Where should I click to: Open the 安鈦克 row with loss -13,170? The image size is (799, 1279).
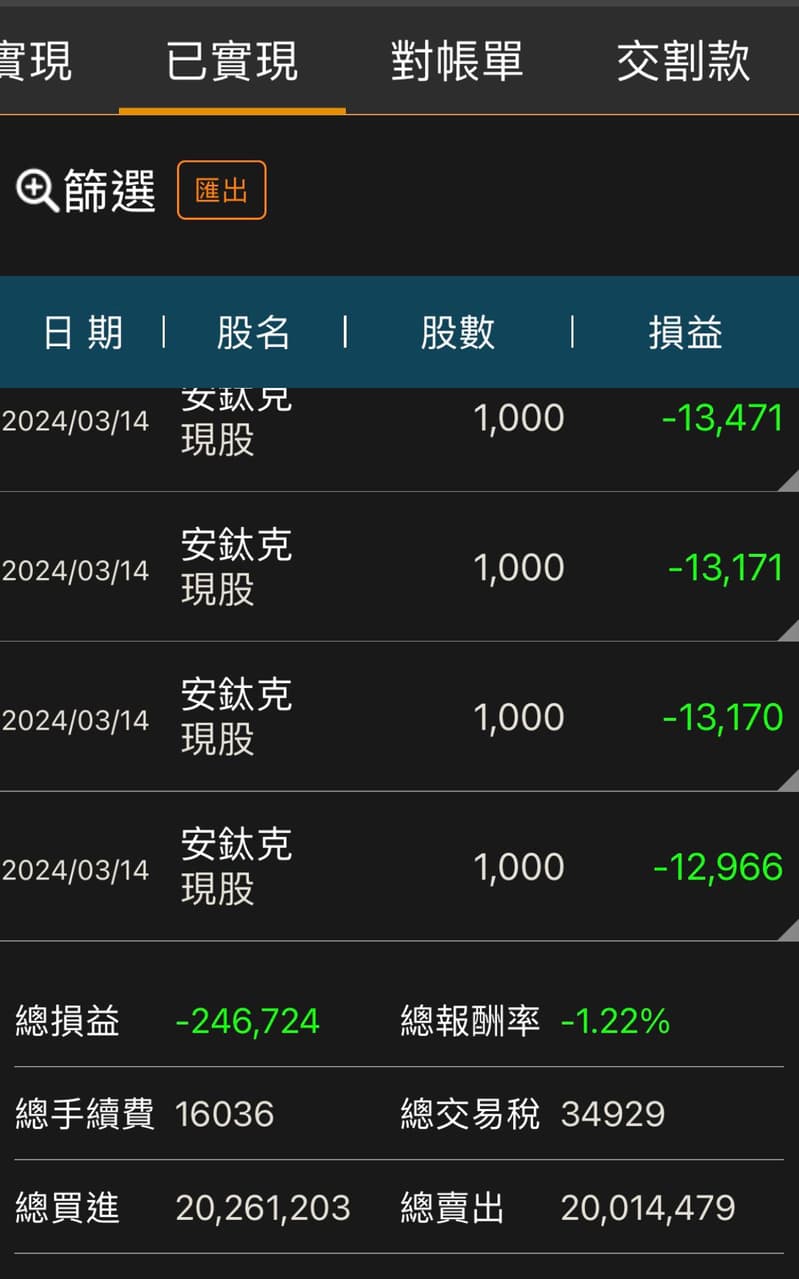click(399, 718)
